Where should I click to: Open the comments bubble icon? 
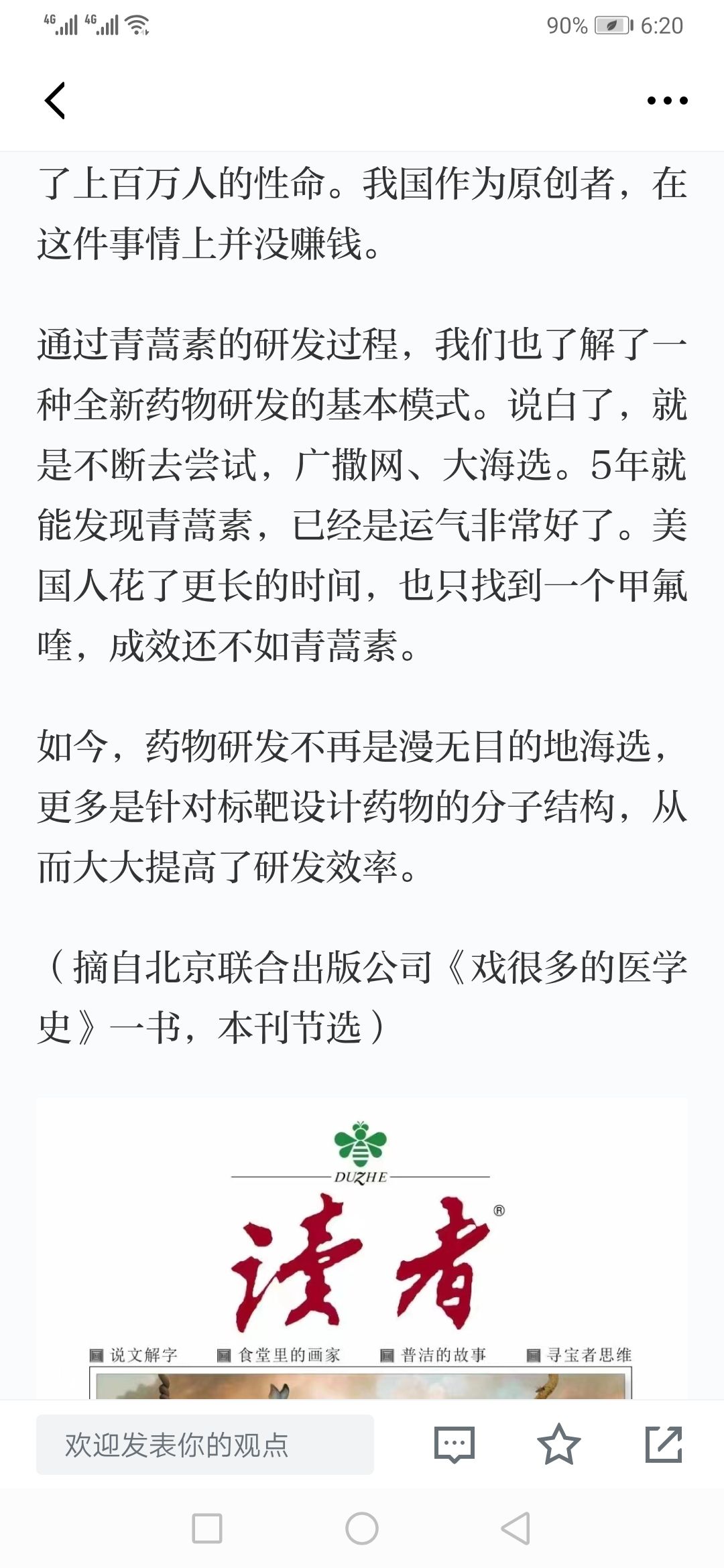[x=454, y=1445]
